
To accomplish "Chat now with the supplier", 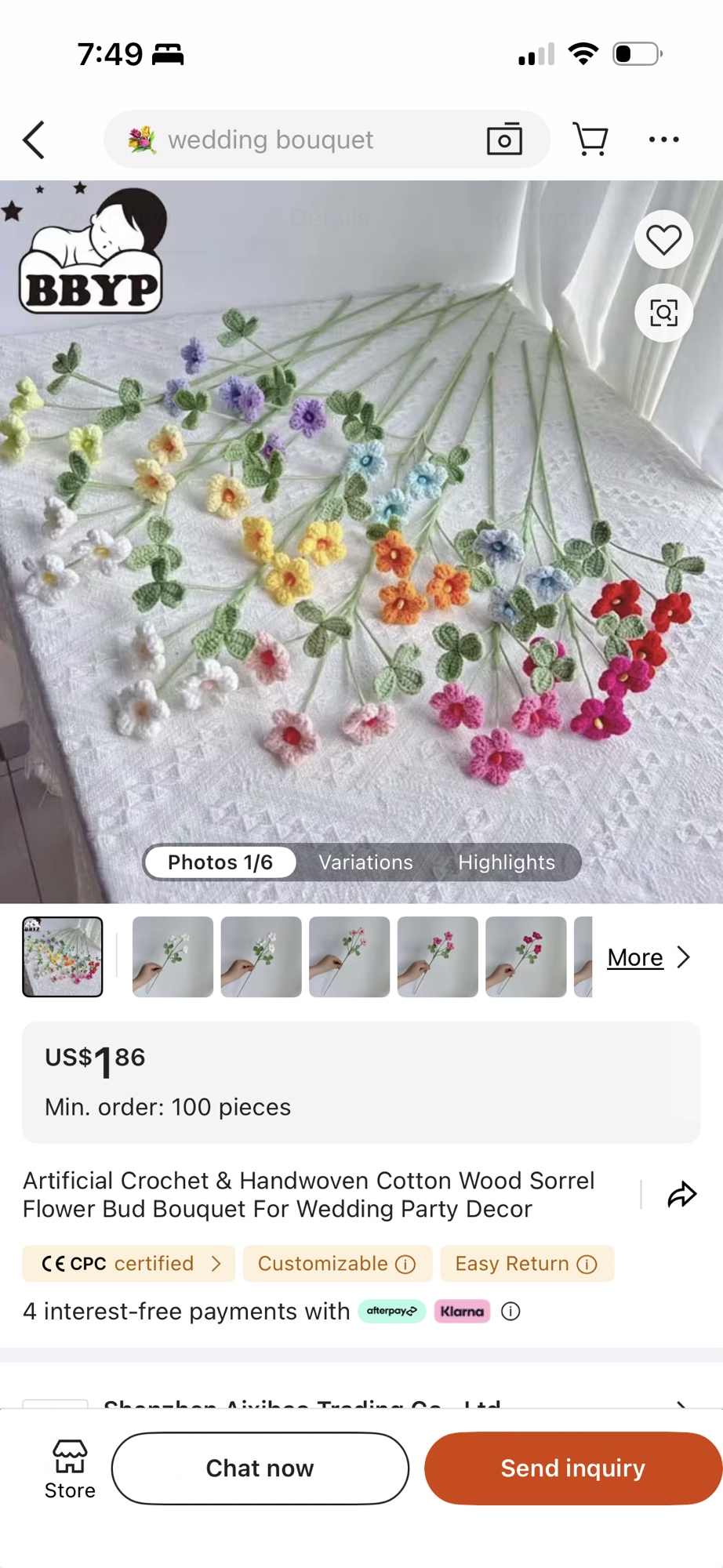I will (x=260, y=1468).
